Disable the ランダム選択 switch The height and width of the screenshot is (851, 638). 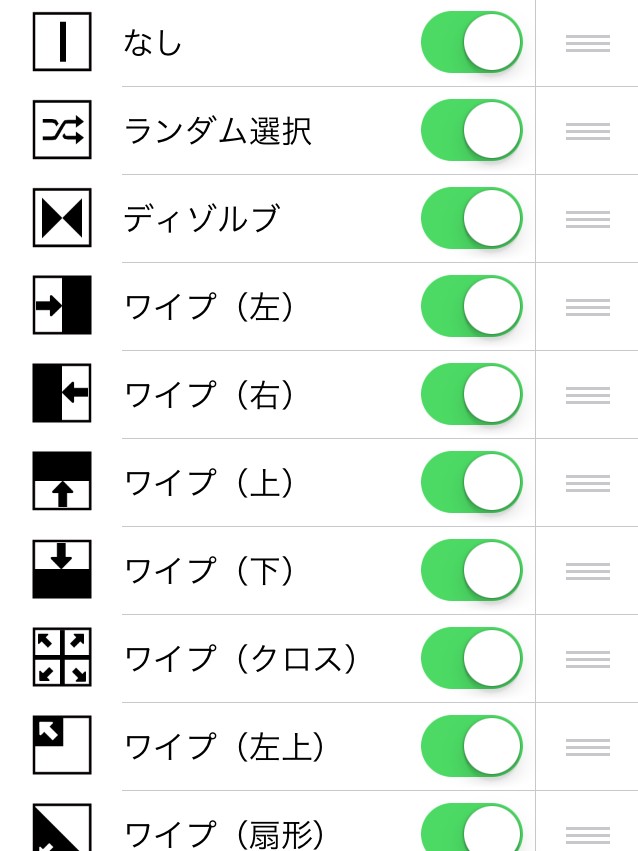(471, 130)
